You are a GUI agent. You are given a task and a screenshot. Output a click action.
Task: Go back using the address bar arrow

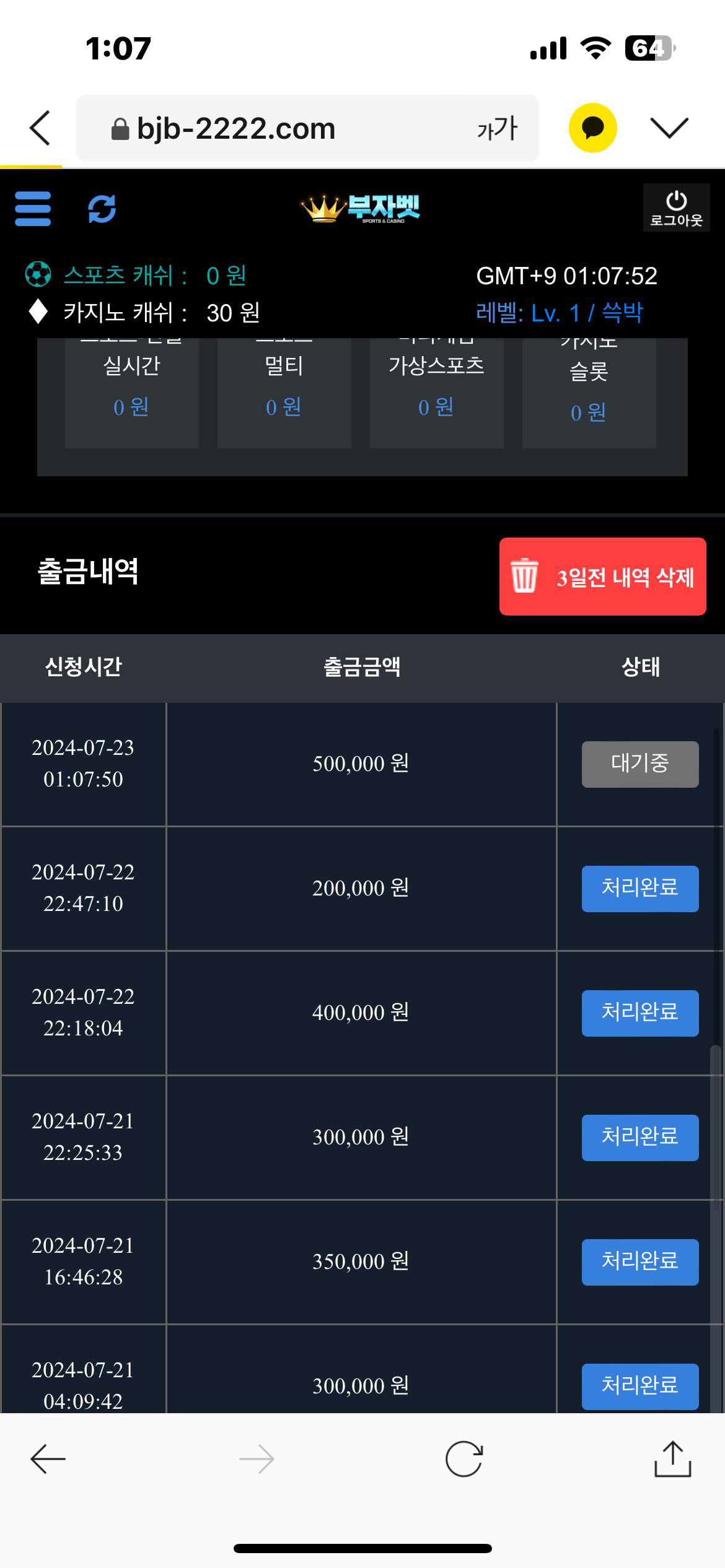click(x=40, y=128)
